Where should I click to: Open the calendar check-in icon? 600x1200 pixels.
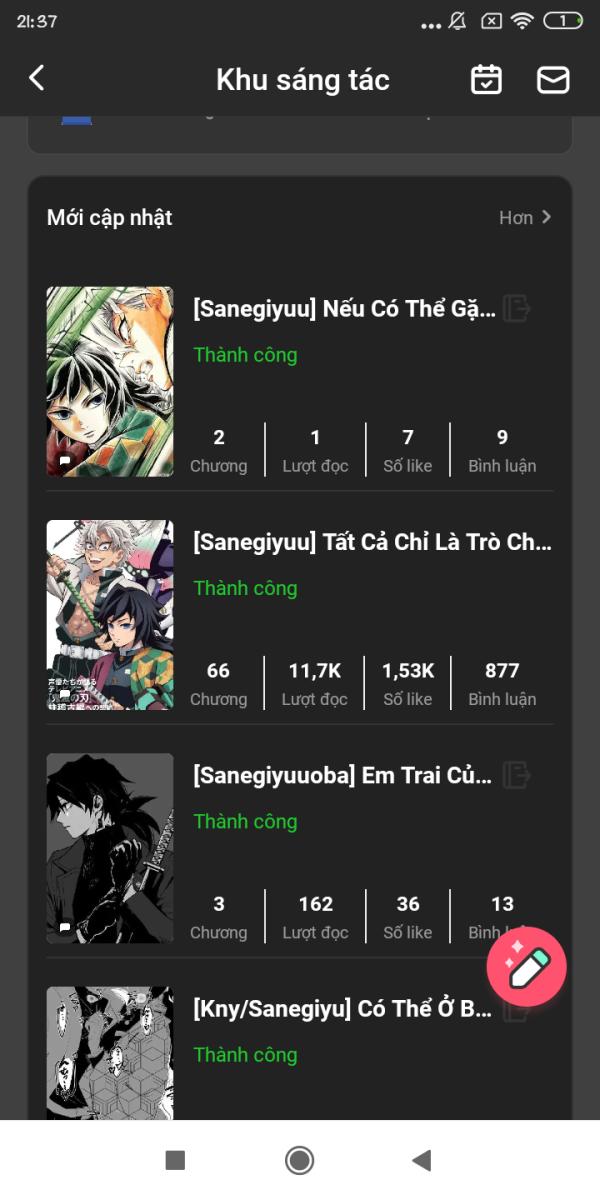(486, 80)
